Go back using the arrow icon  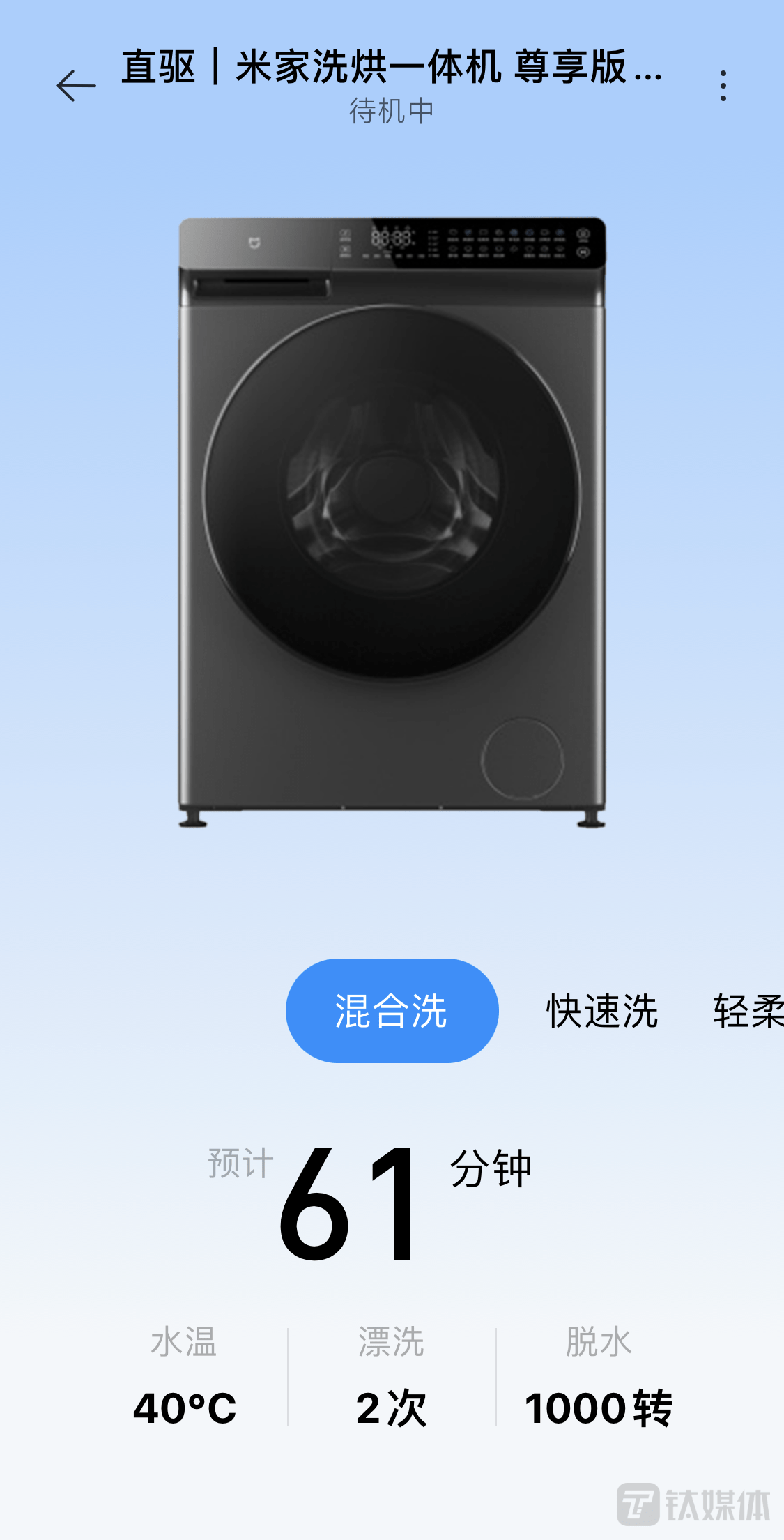76,86
